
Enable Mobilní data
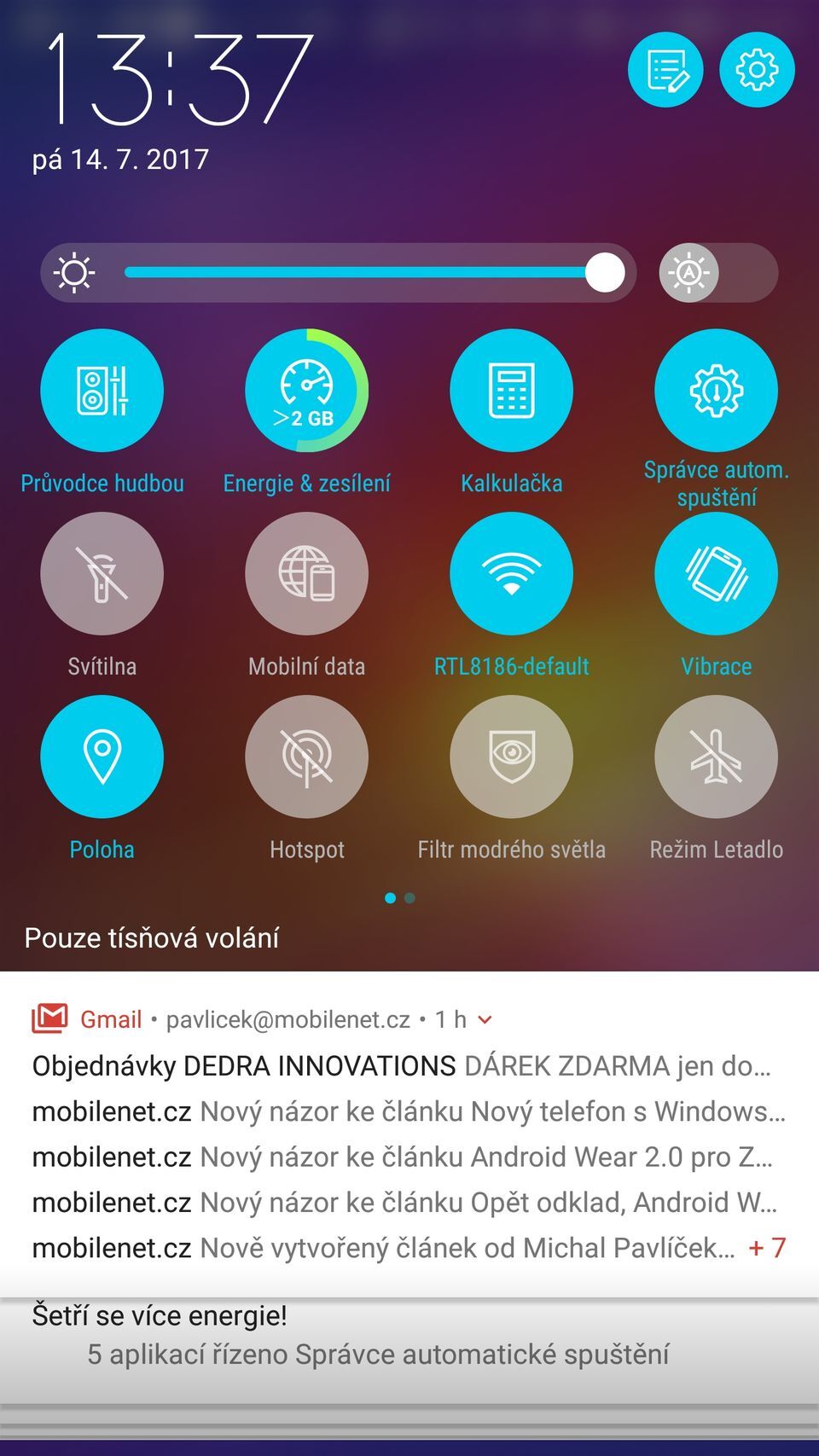(306, 573)
